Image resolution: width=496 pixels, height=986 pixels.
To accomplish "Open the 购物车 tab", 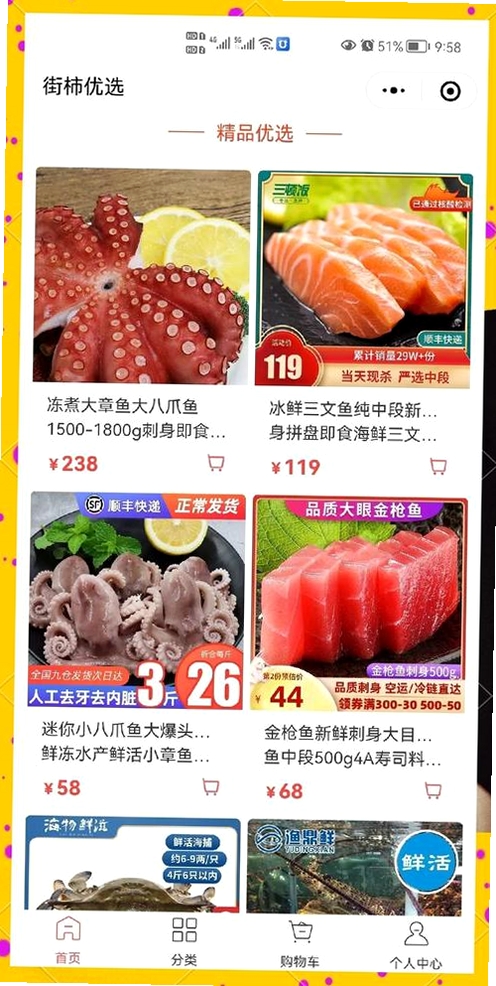I will click(x=300, y=943).
